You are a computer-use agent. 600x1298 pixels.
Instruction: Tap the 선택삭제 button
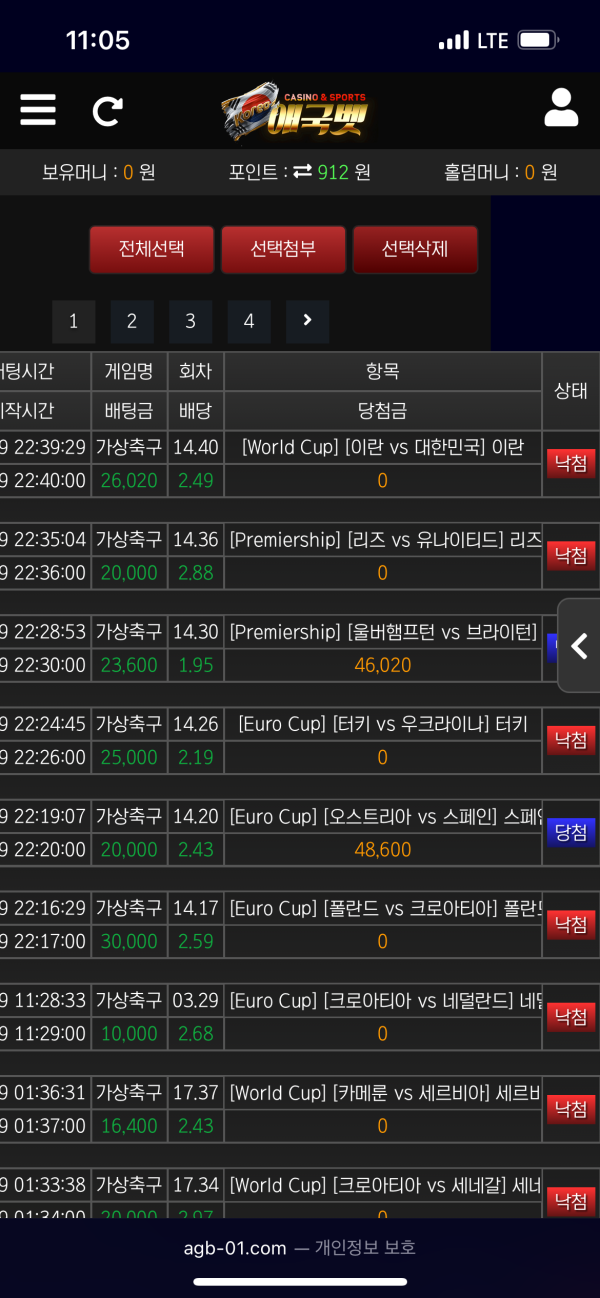point(415,249)
